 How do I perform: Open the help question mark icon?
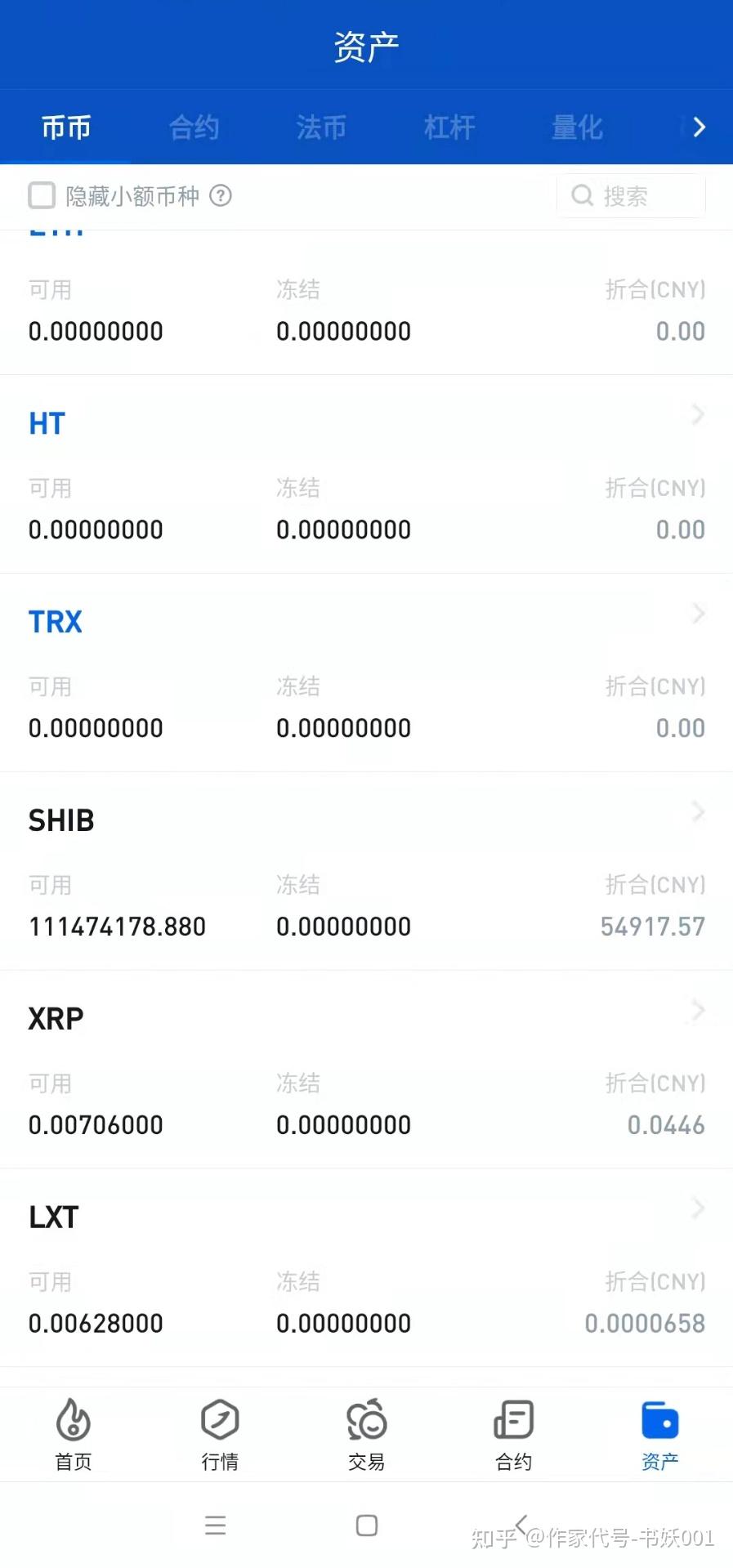(x=220, y=195)
